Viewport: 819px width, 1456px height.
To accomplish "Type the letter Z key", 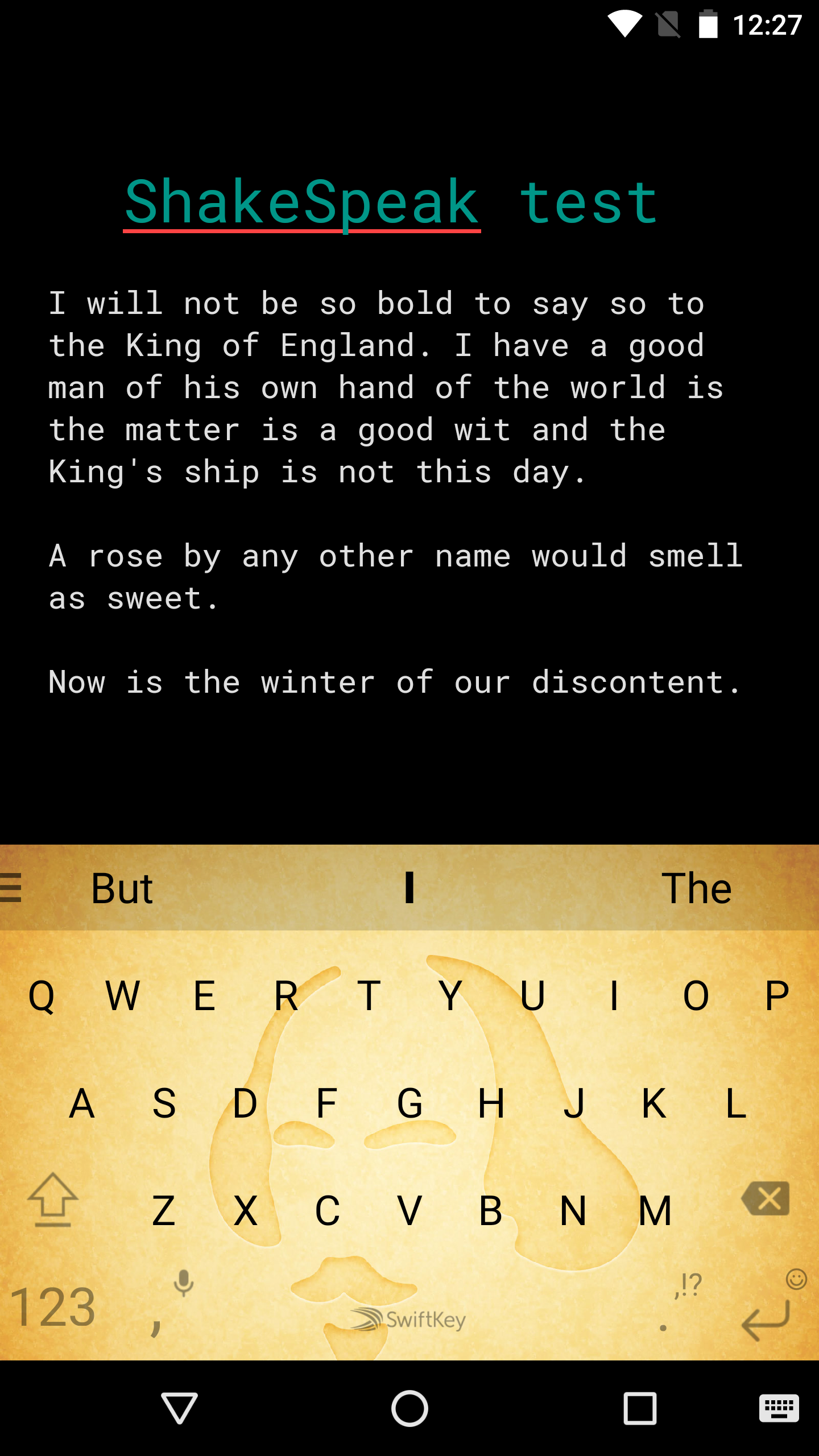I will [164, 1210].
